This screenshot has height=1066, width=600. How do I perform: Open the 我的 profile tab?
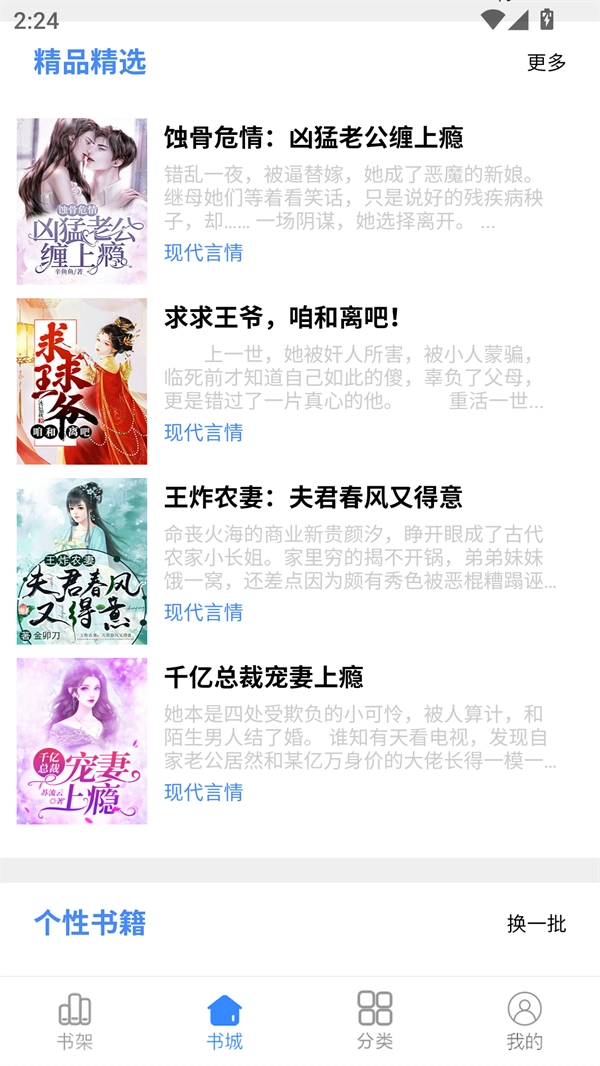[x=524, y=1021]
